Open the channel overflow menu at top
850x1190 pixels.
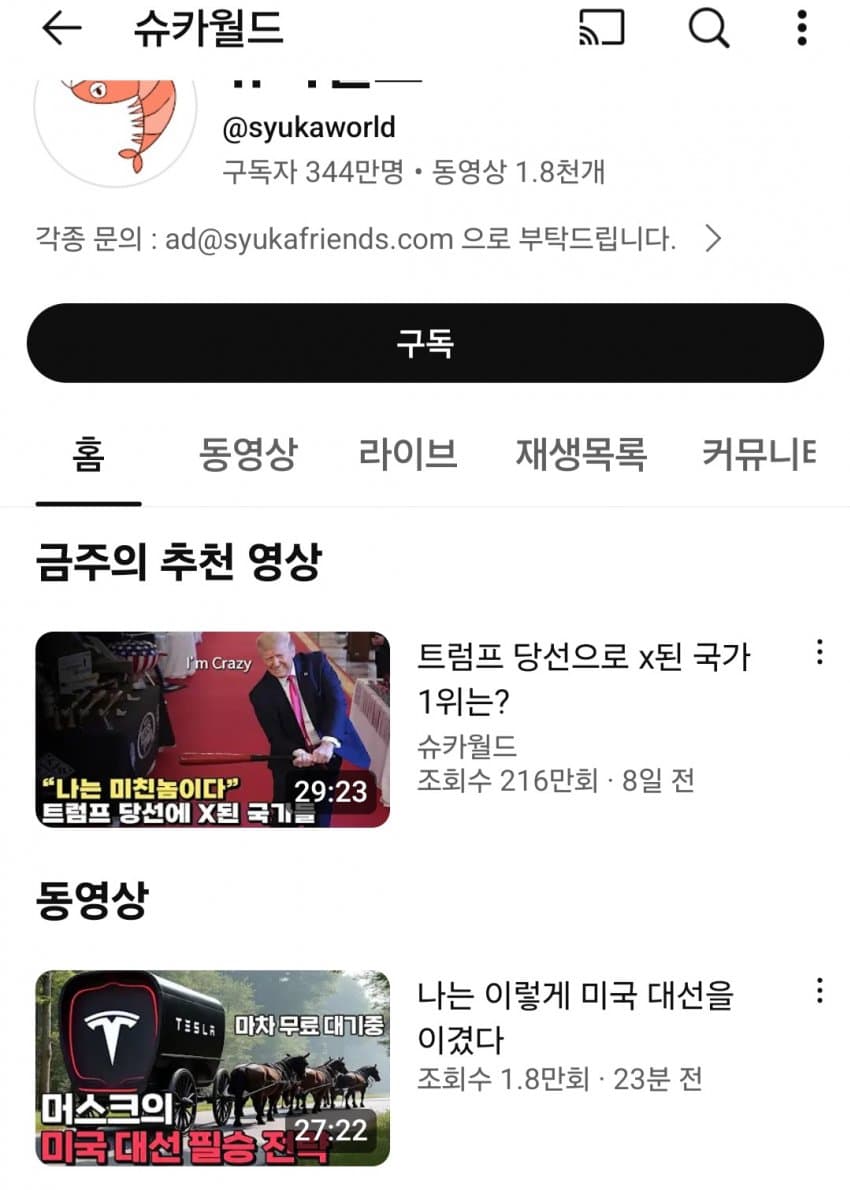[x=802, y=29]
